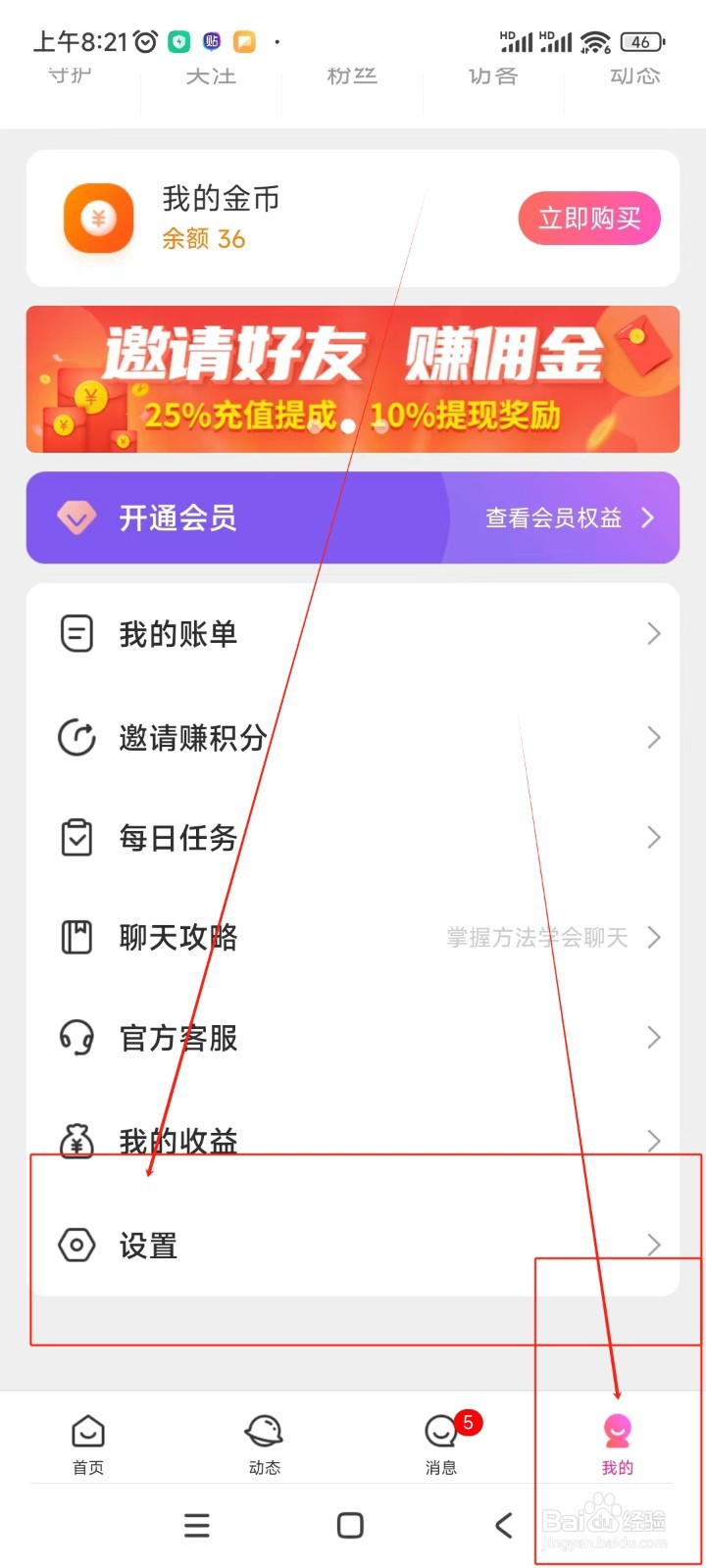This screenshot has height=1568, width=706.
Task: Expand the 我的账单 row chevron
Action: (653, 633)
